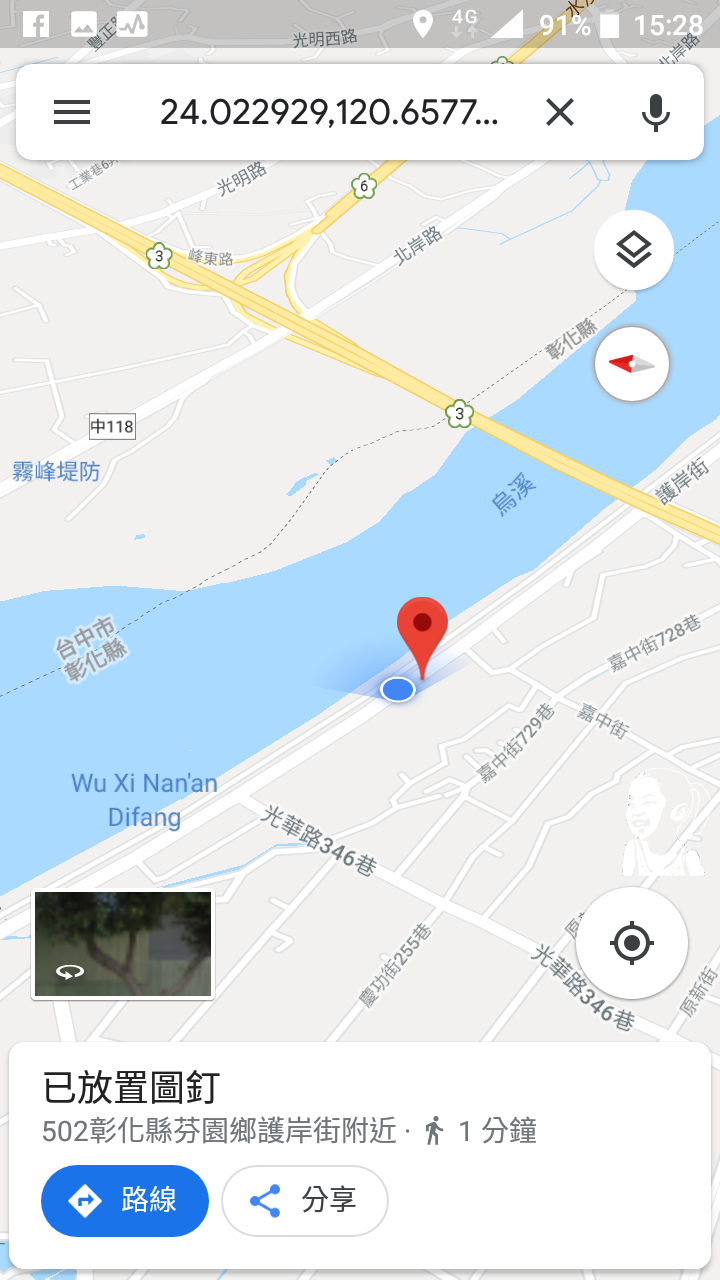Tap the coordinates search field
Screen dimensions: 720x1280
pyautogui.click(x=330, y=112)
